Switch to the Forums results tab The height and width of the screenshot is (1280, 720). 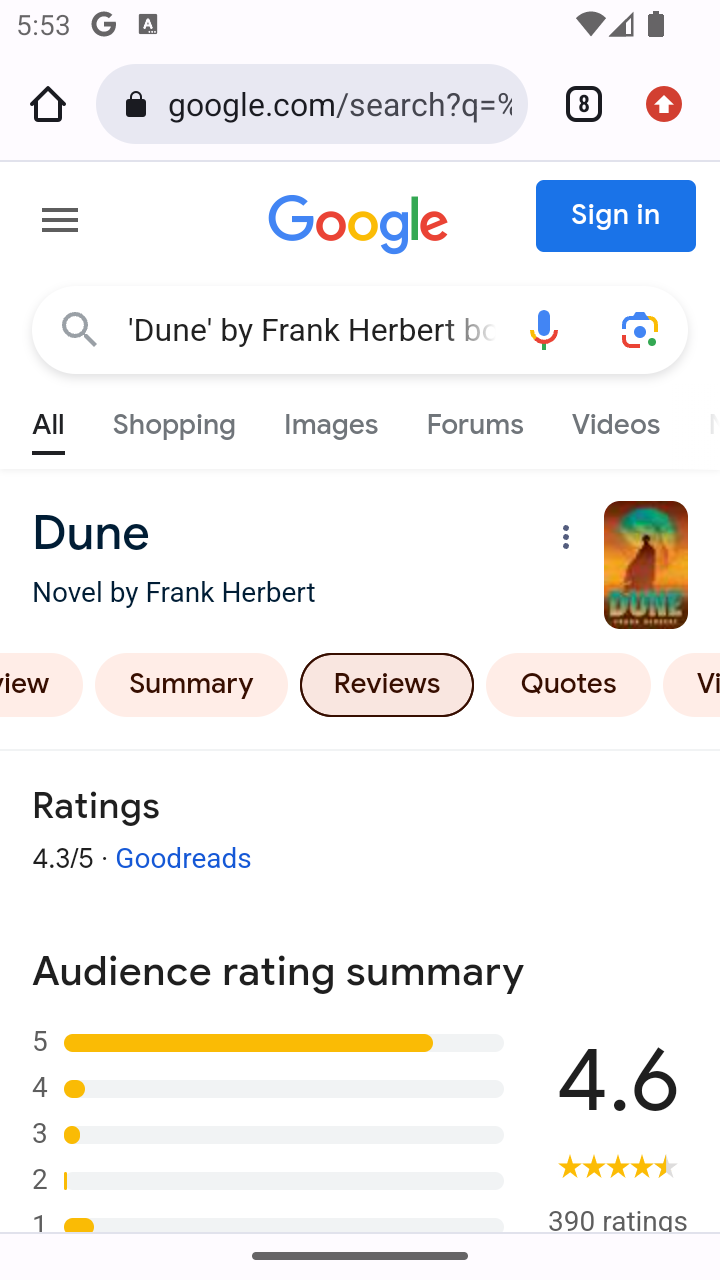(475, 425)
